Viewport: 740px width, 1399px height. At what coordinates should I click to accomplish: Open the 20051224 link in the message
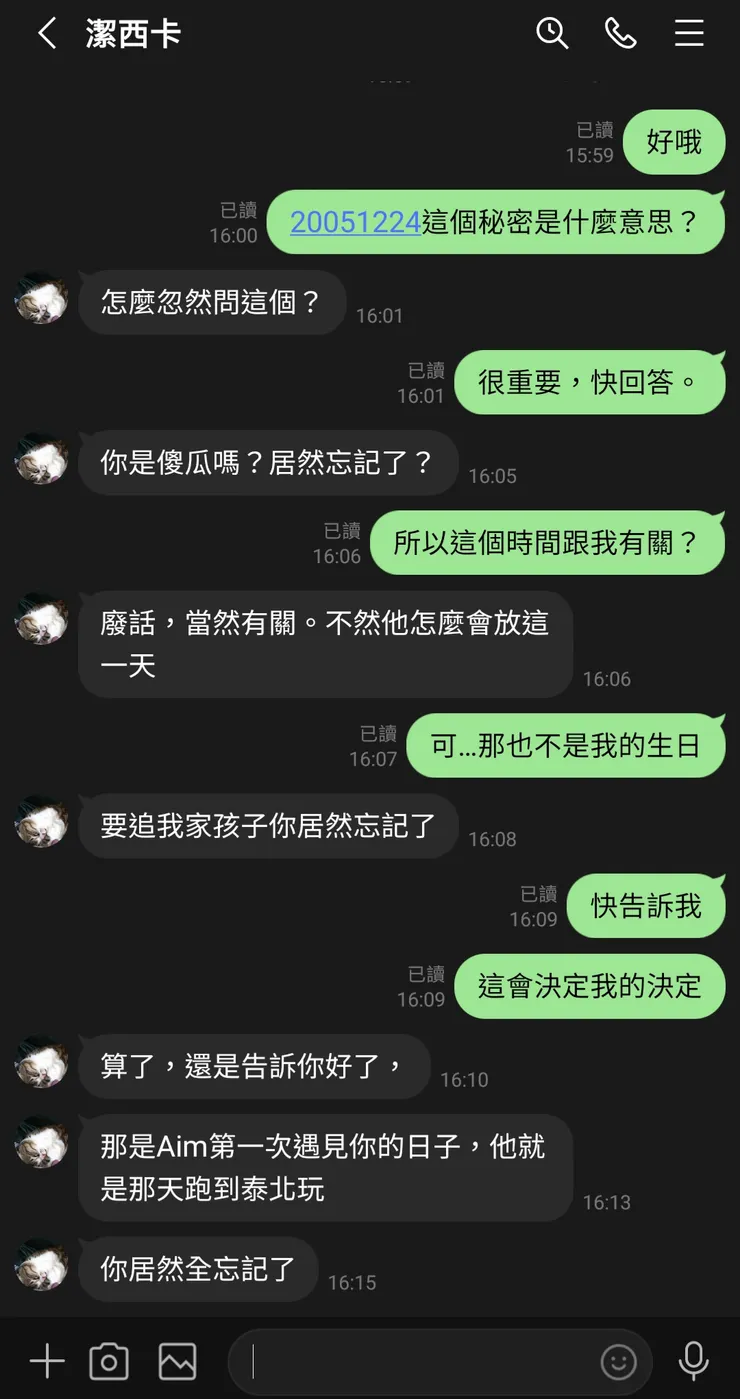[x=355, y=222]
